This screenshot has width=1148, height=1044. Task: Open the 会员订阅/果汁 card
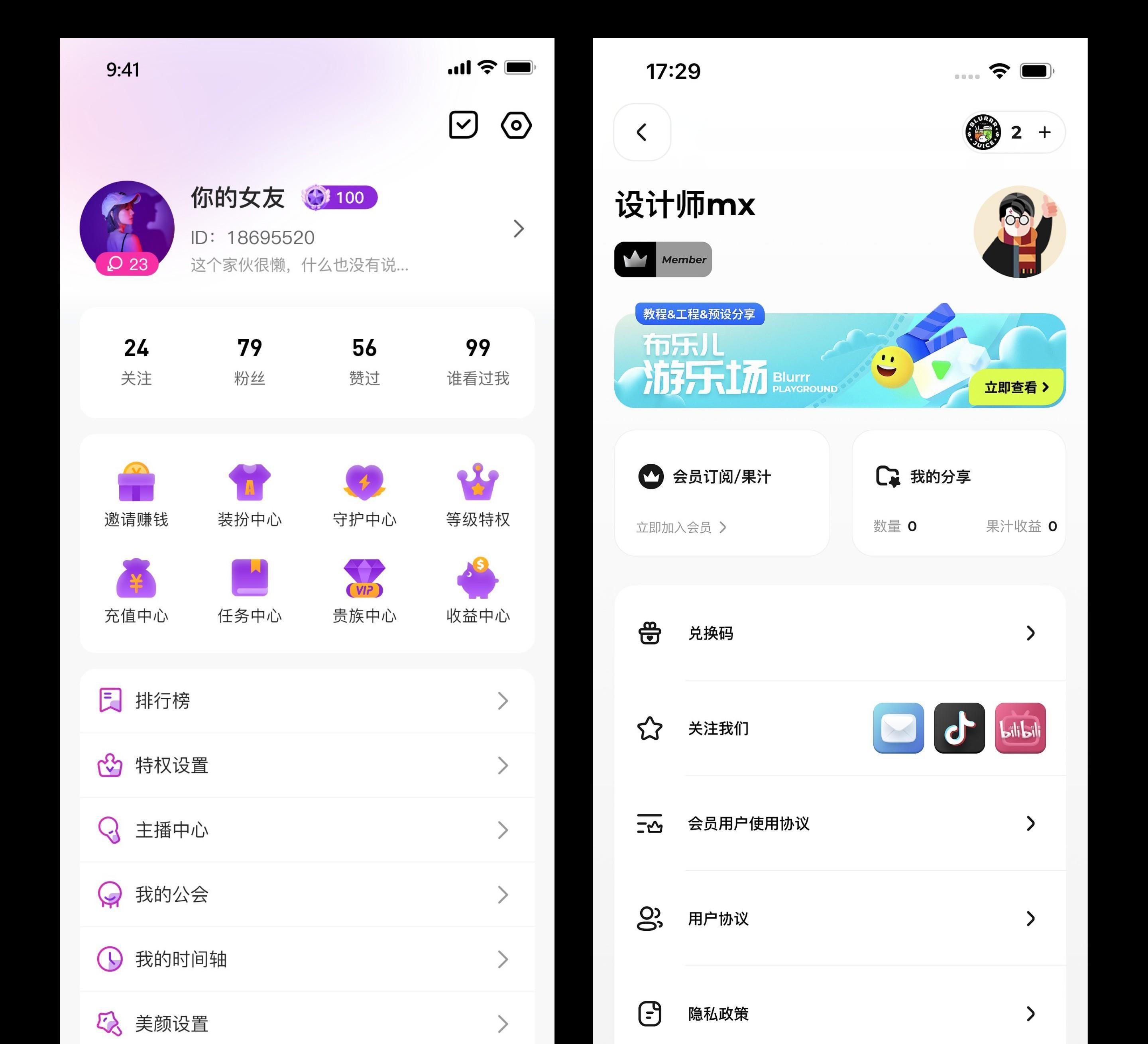coord(721,493)
